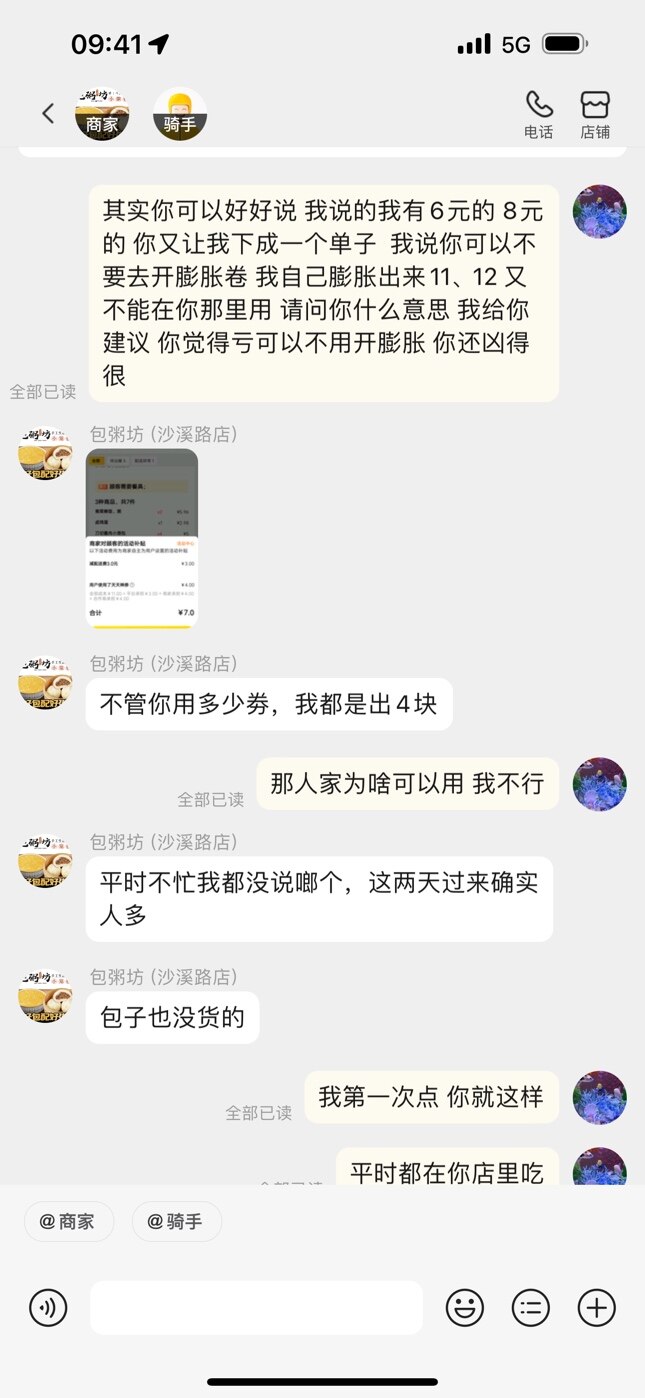Open the 商家 merchant avatar
The width and height of the screenshot is (645, 1398).
coord(102,114)
